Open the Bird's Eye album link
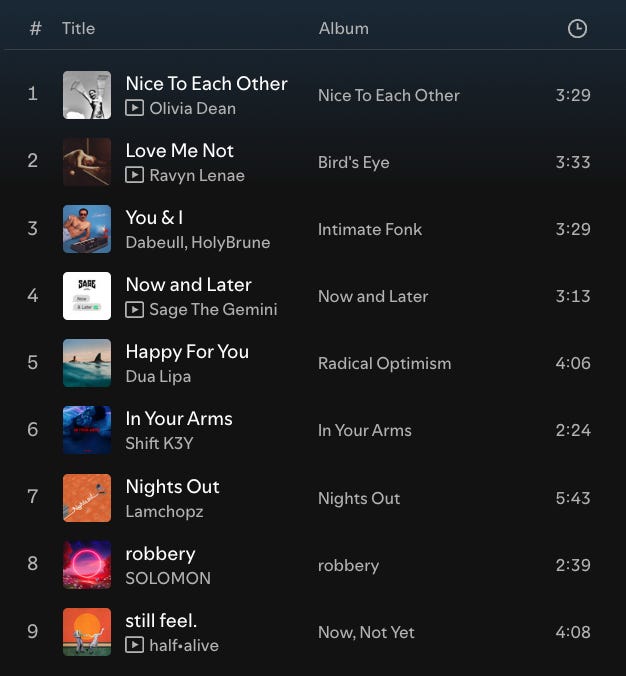The height and width of the screenshot is (676, 626). coord(353,162)
